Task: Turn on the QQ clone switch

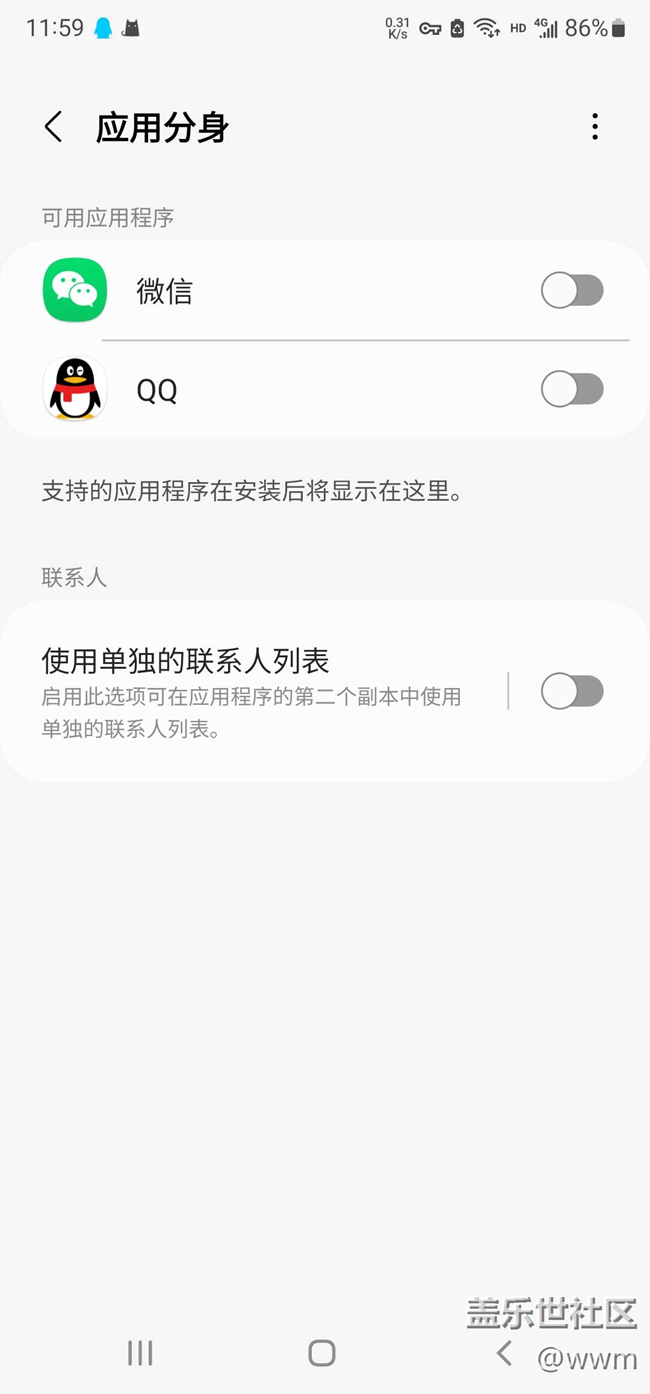Action: (x=572, y=389)
